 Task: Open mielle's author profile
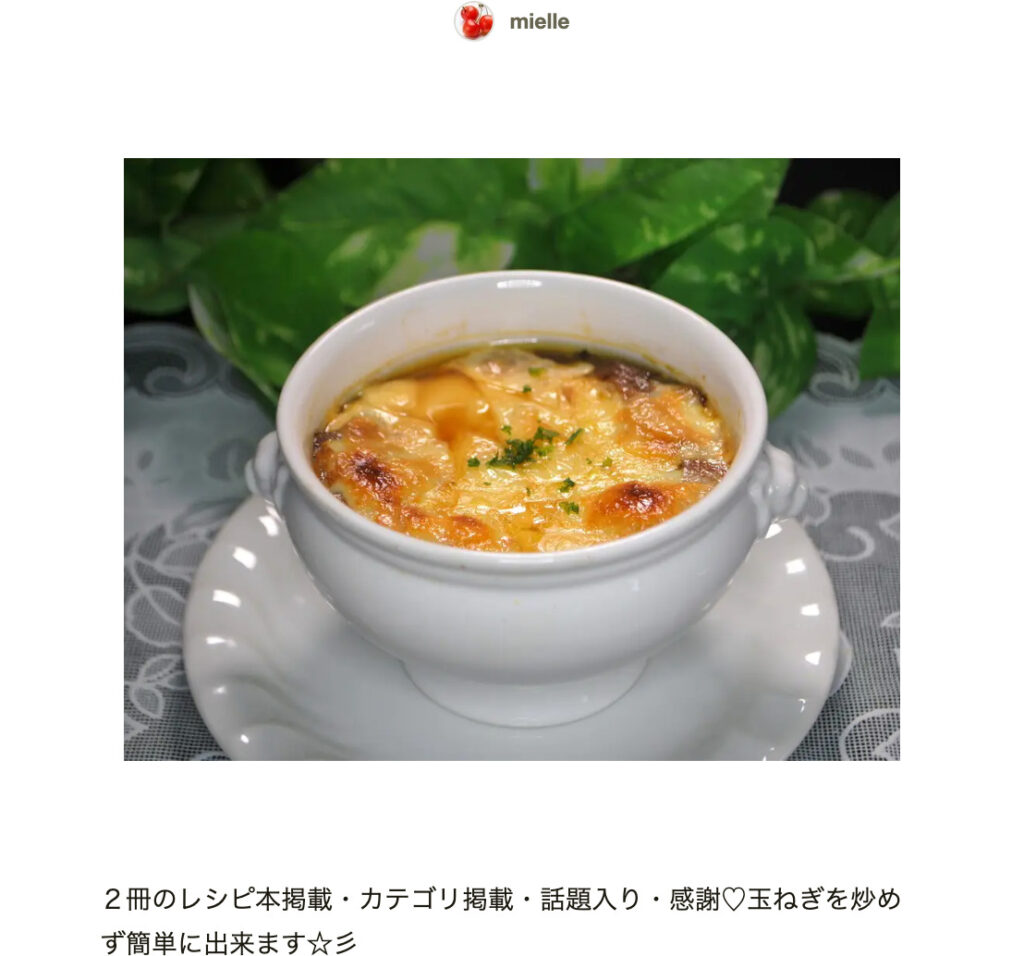(538, 22)
